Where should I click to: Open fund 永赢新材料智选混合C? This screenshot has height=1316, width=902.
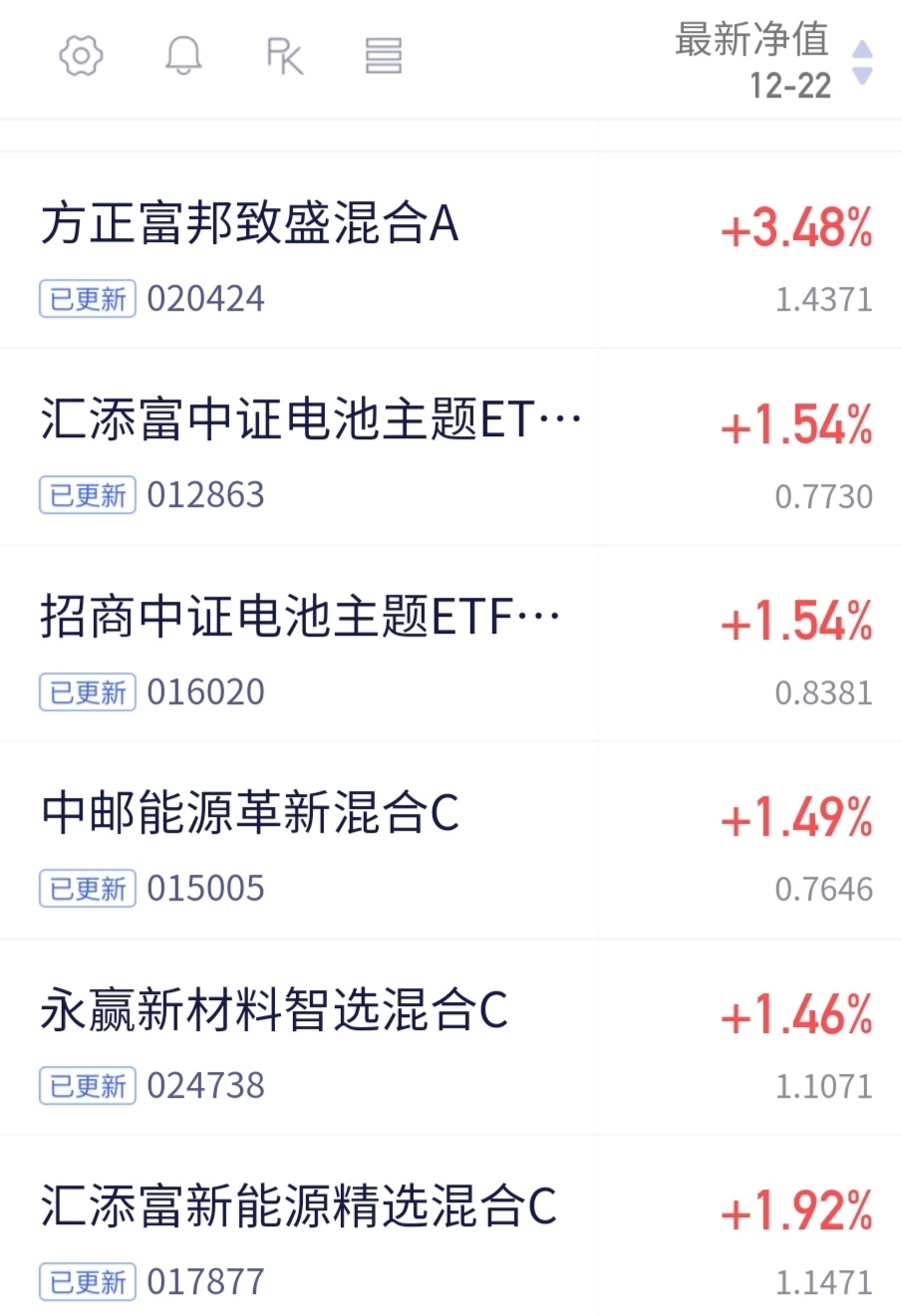coord(274,1010)
